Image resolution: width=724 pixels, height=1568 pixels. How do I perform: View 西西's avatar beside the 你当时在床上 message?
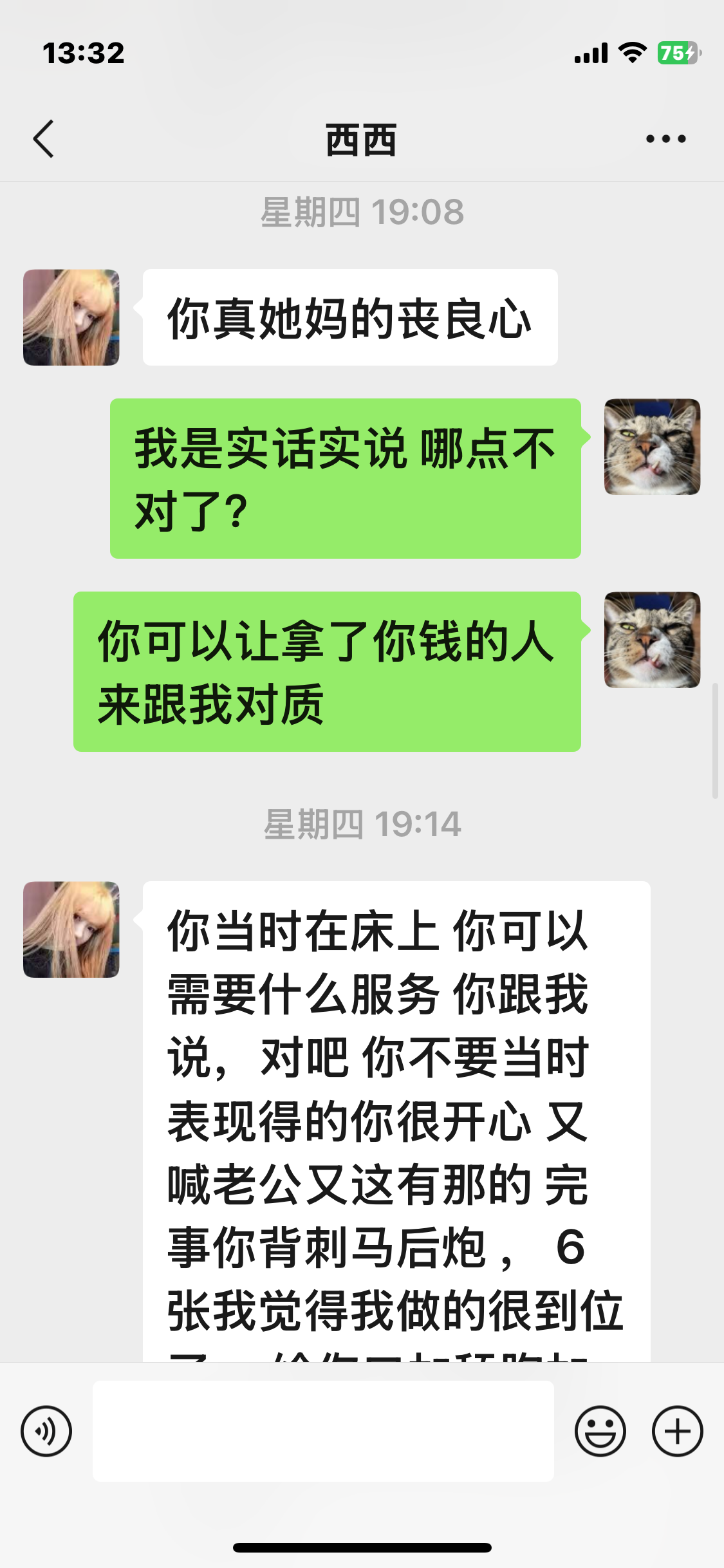(71, 929)
